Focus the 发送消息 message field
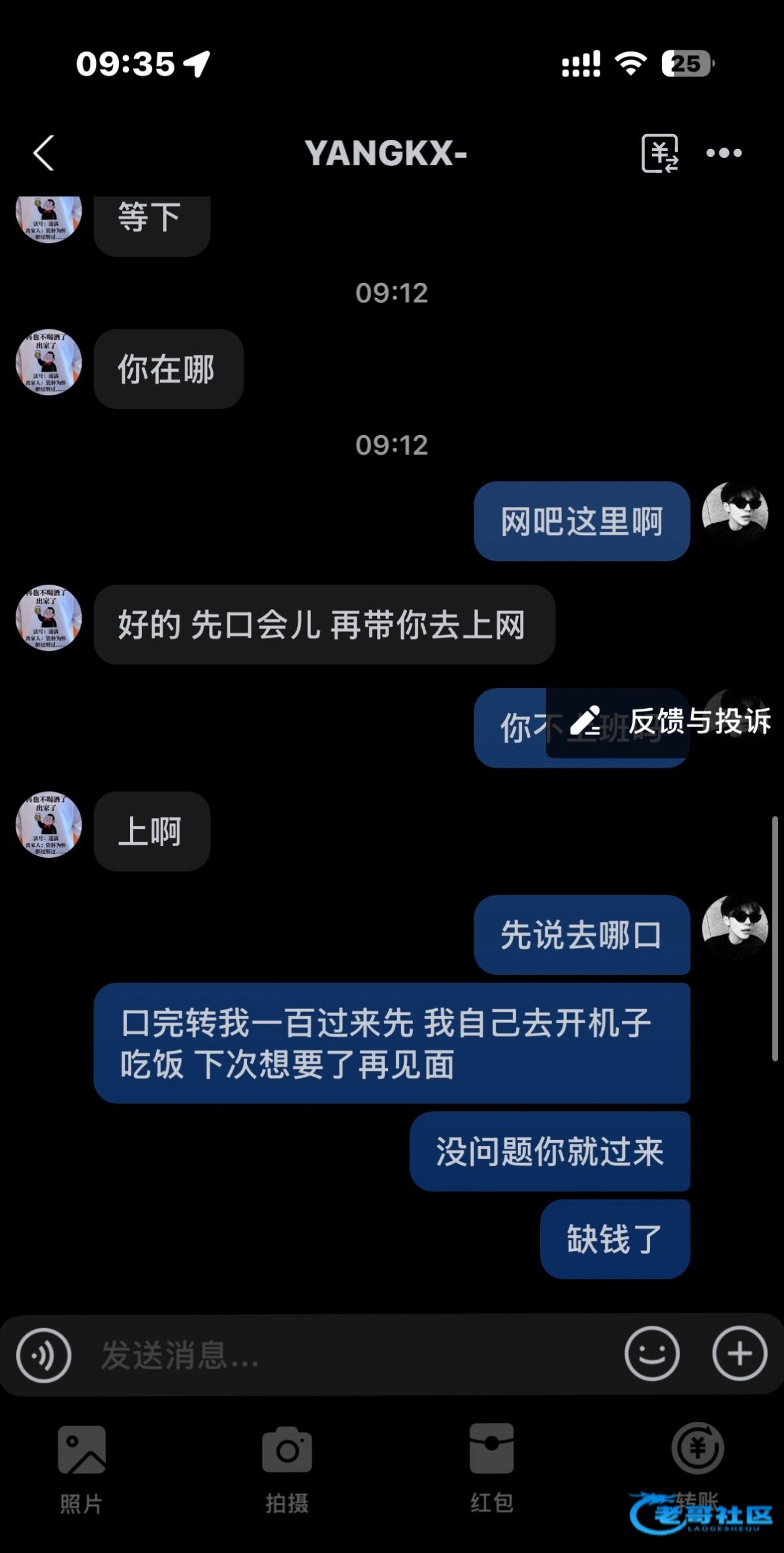This screenshot has height=1553, width=784. 340,1354
